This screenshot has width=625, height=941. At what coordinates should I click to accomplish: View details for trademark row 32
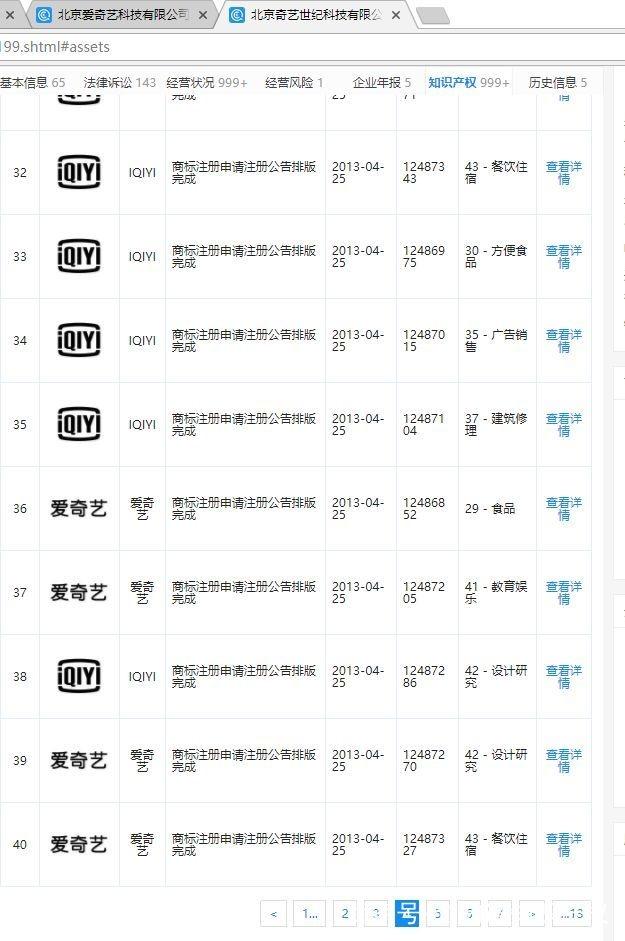563,173
